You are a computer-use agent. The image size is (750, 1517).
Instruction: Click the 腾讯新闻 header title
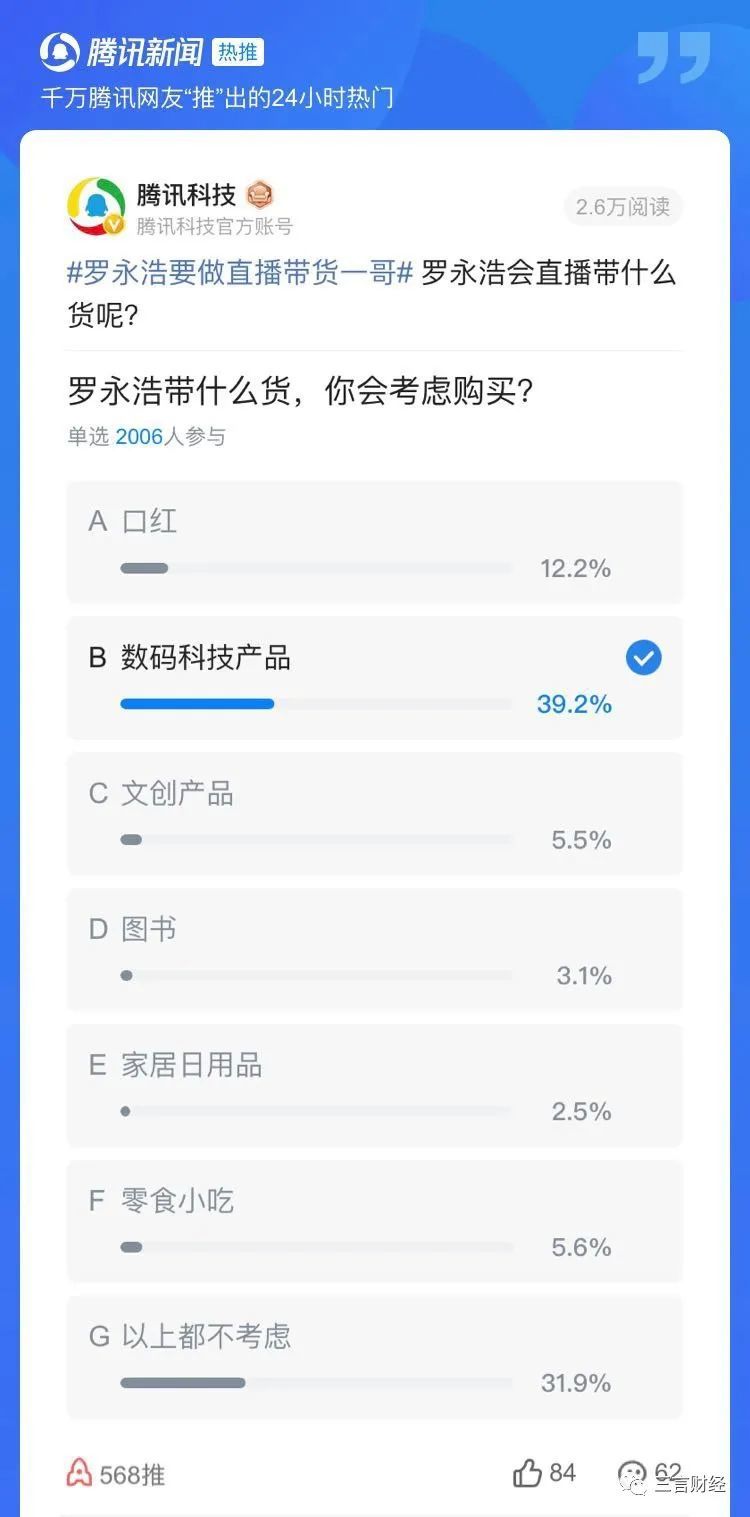(146, 52)
